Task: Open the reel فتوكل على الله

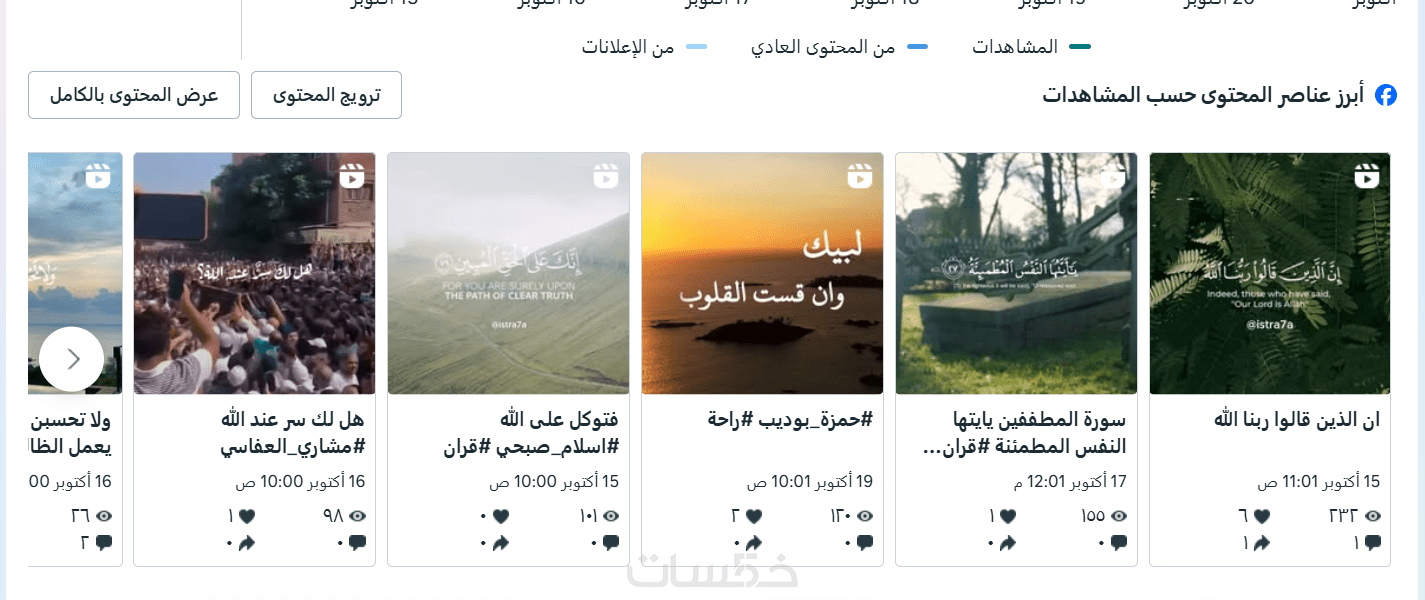Action: [x=508, y=274]
